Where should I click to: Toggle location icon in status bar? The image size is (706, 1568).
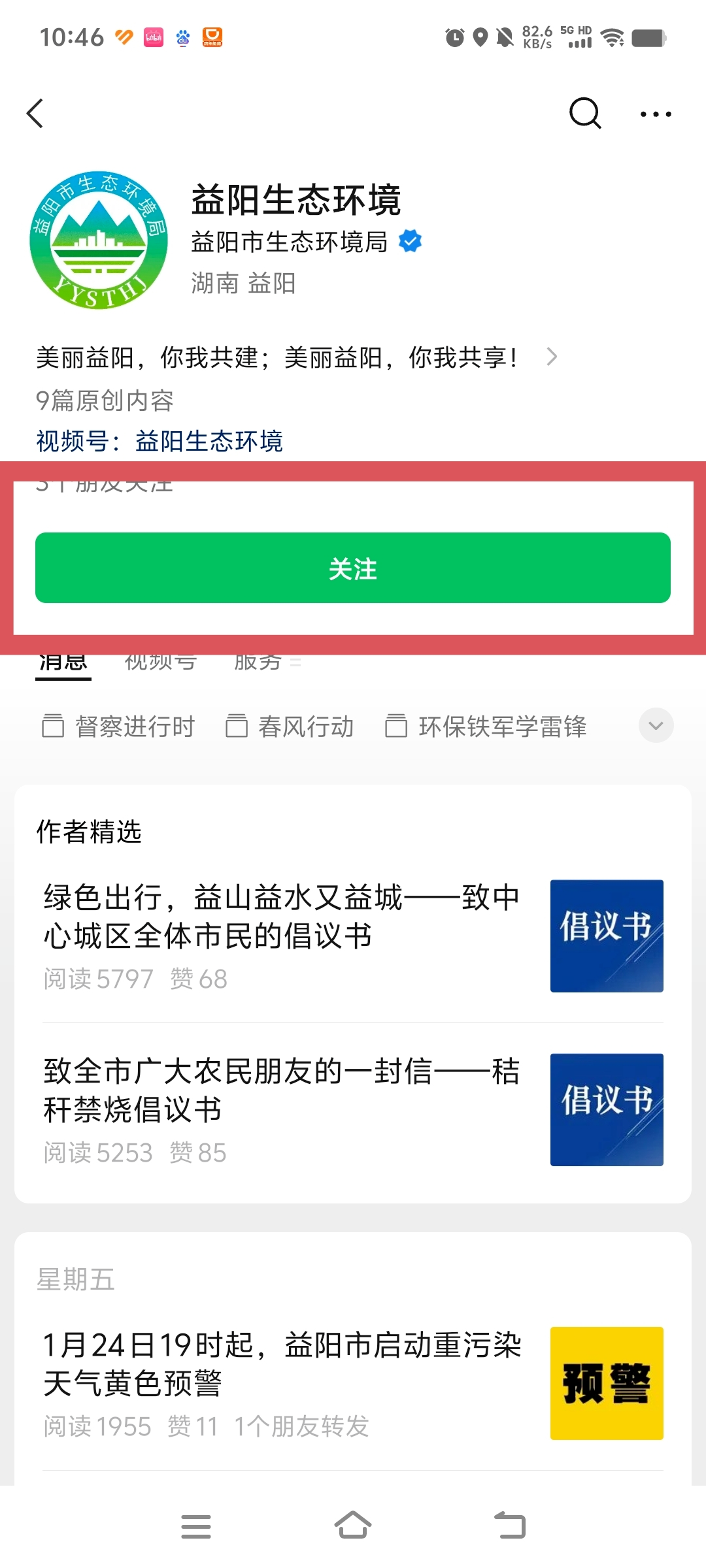point(481,37)
